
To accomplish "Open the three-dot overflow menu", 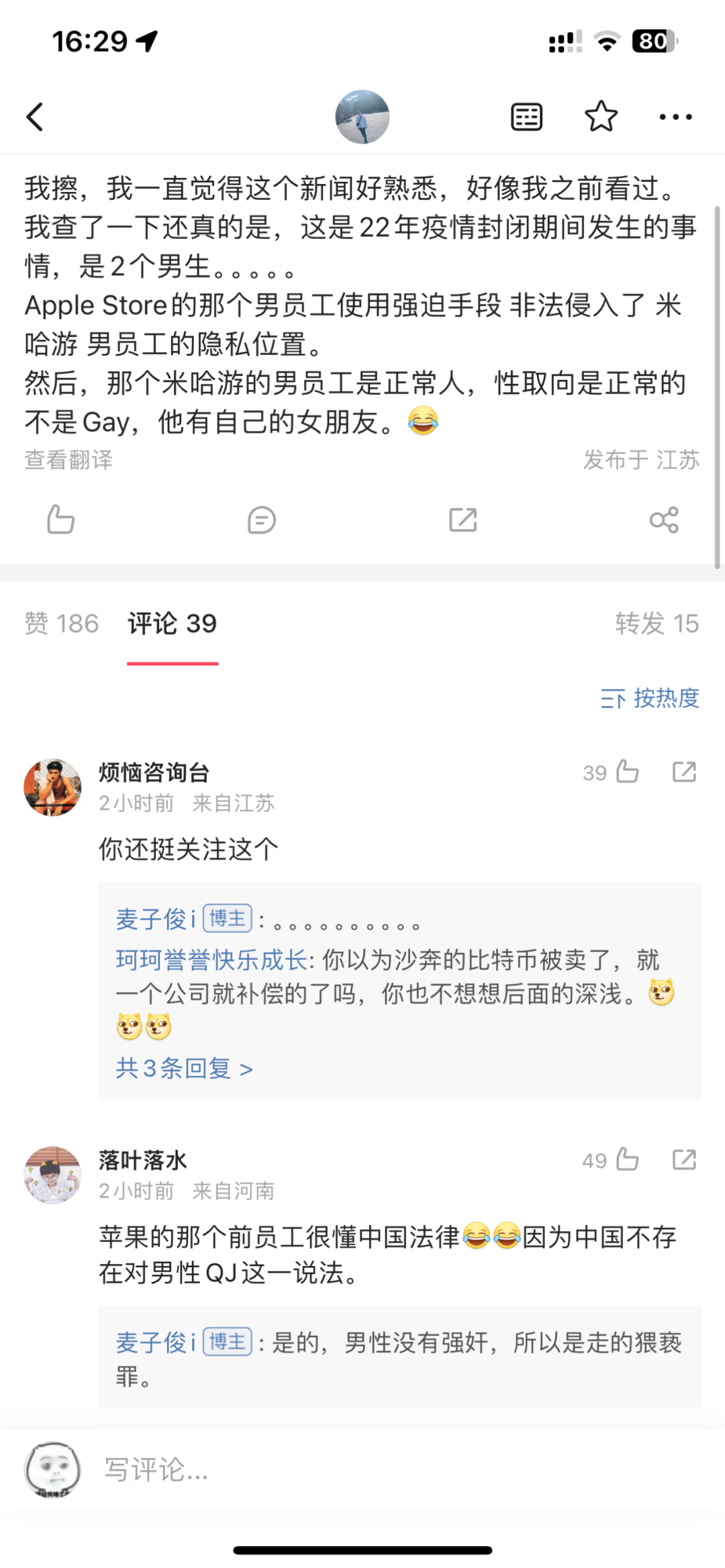I will pyautogui.click(x=675, y=117).
